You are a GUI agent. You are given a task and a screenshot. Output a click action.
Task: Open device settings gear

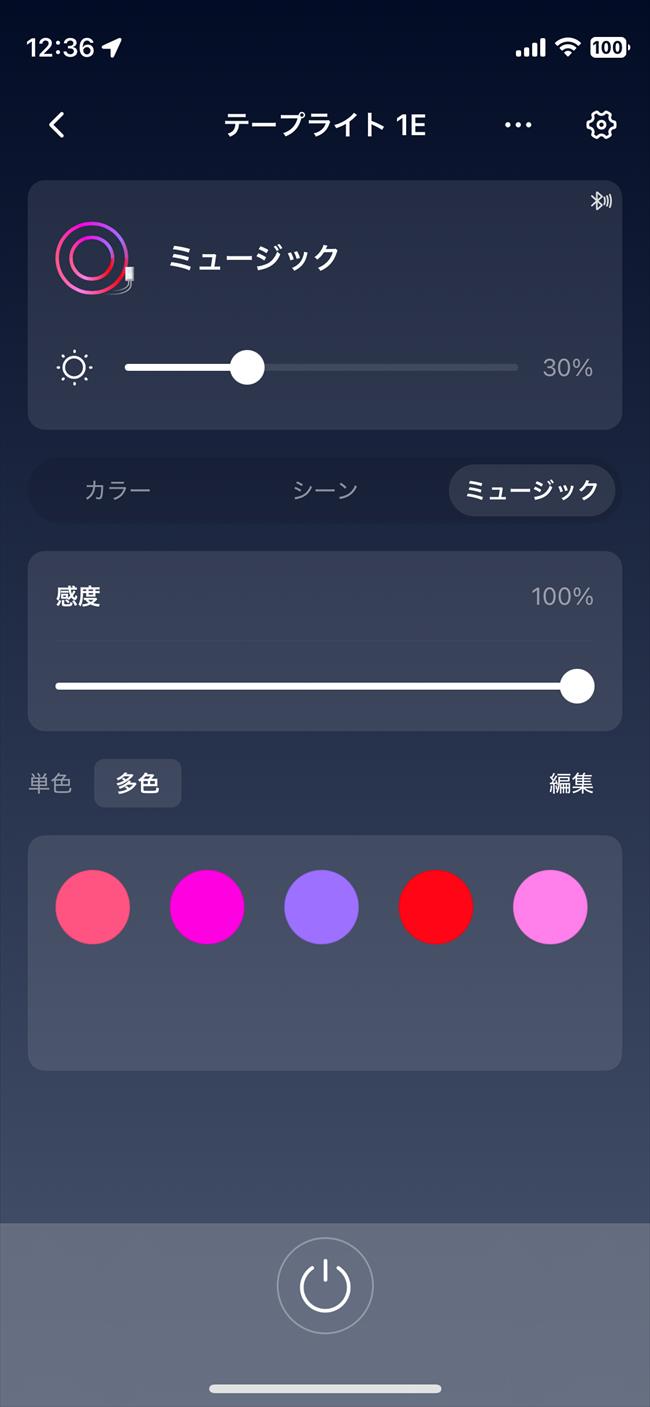tap(601, 125)
